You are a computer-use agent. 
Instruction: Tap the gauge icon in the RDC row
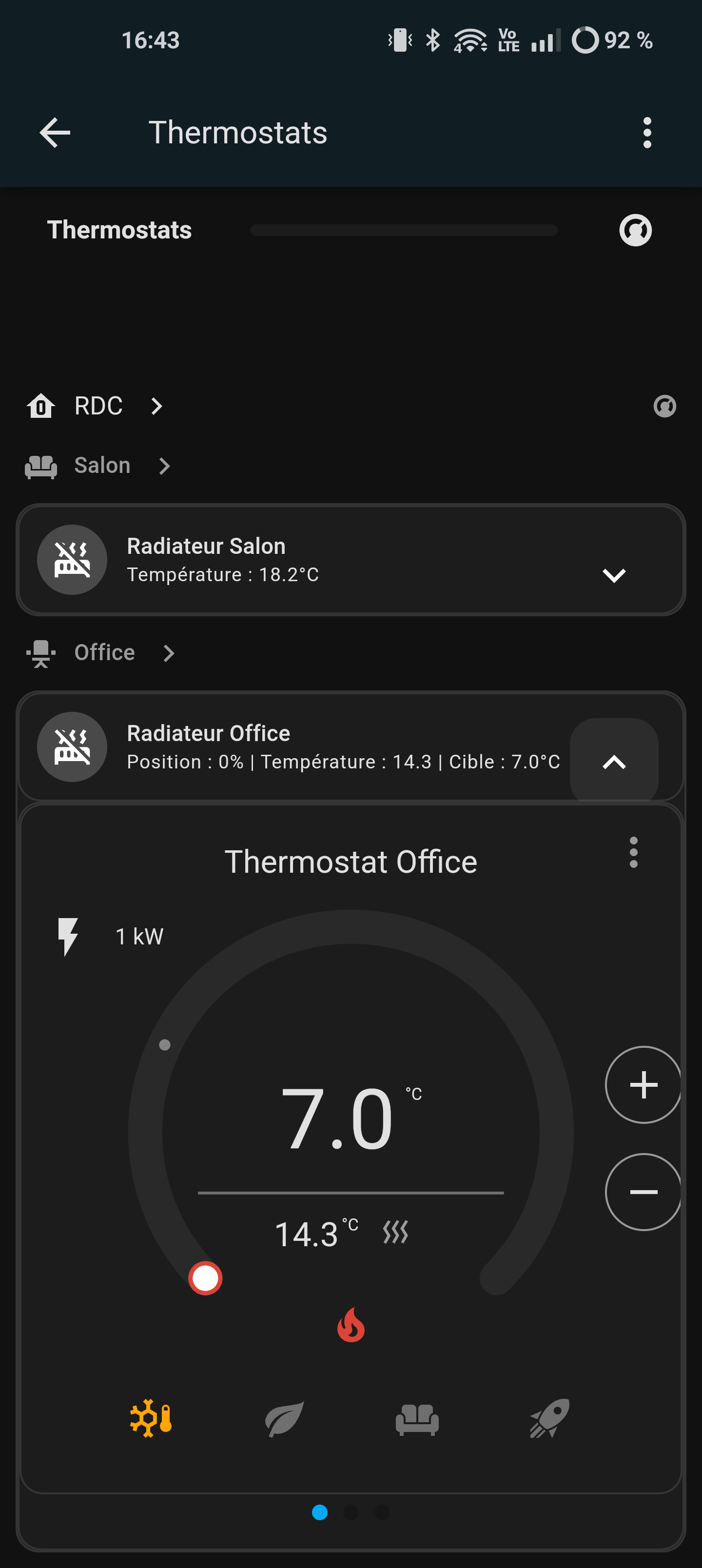point(664,406)
